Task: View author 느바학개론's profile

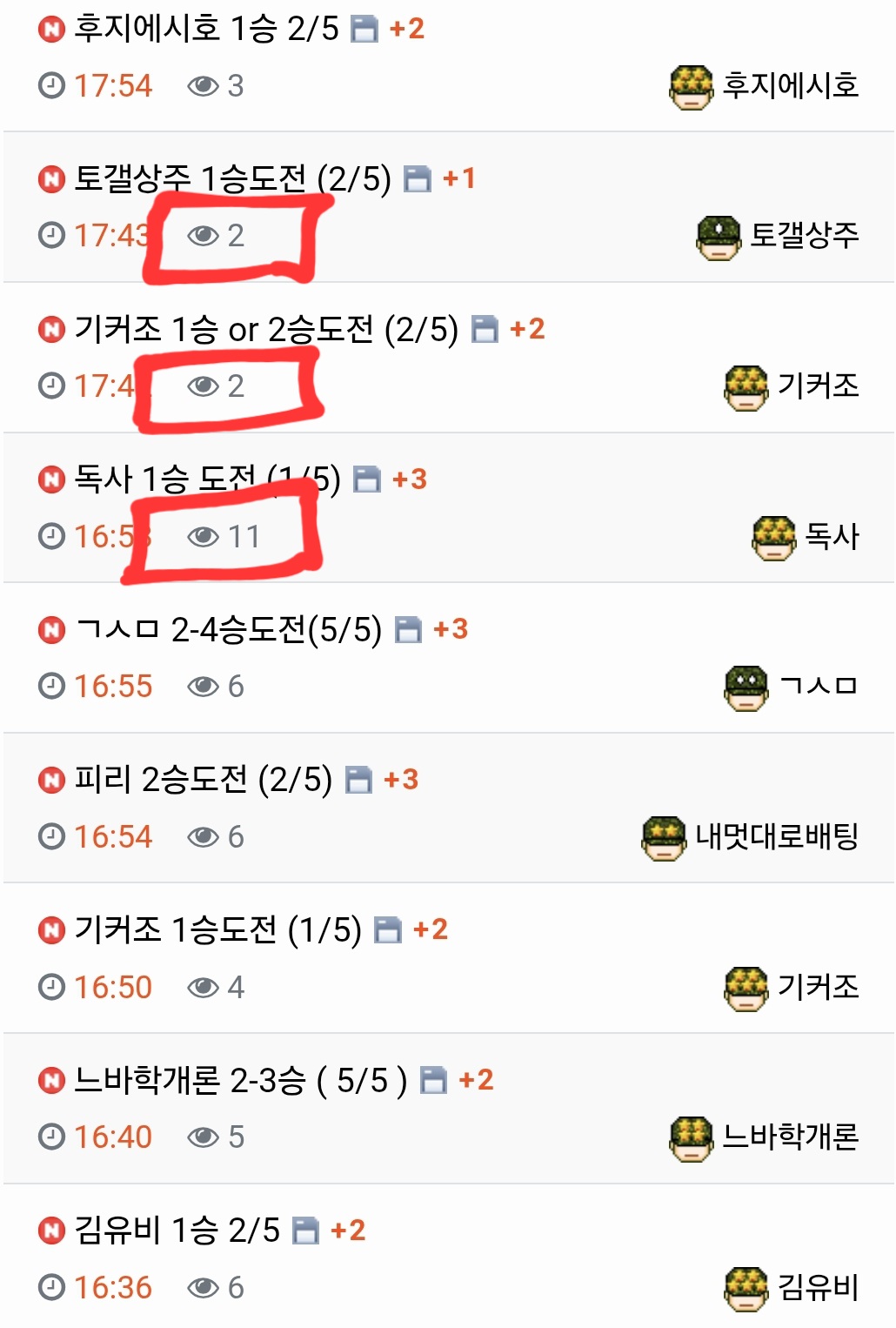Action: [x=790, y=1137]
